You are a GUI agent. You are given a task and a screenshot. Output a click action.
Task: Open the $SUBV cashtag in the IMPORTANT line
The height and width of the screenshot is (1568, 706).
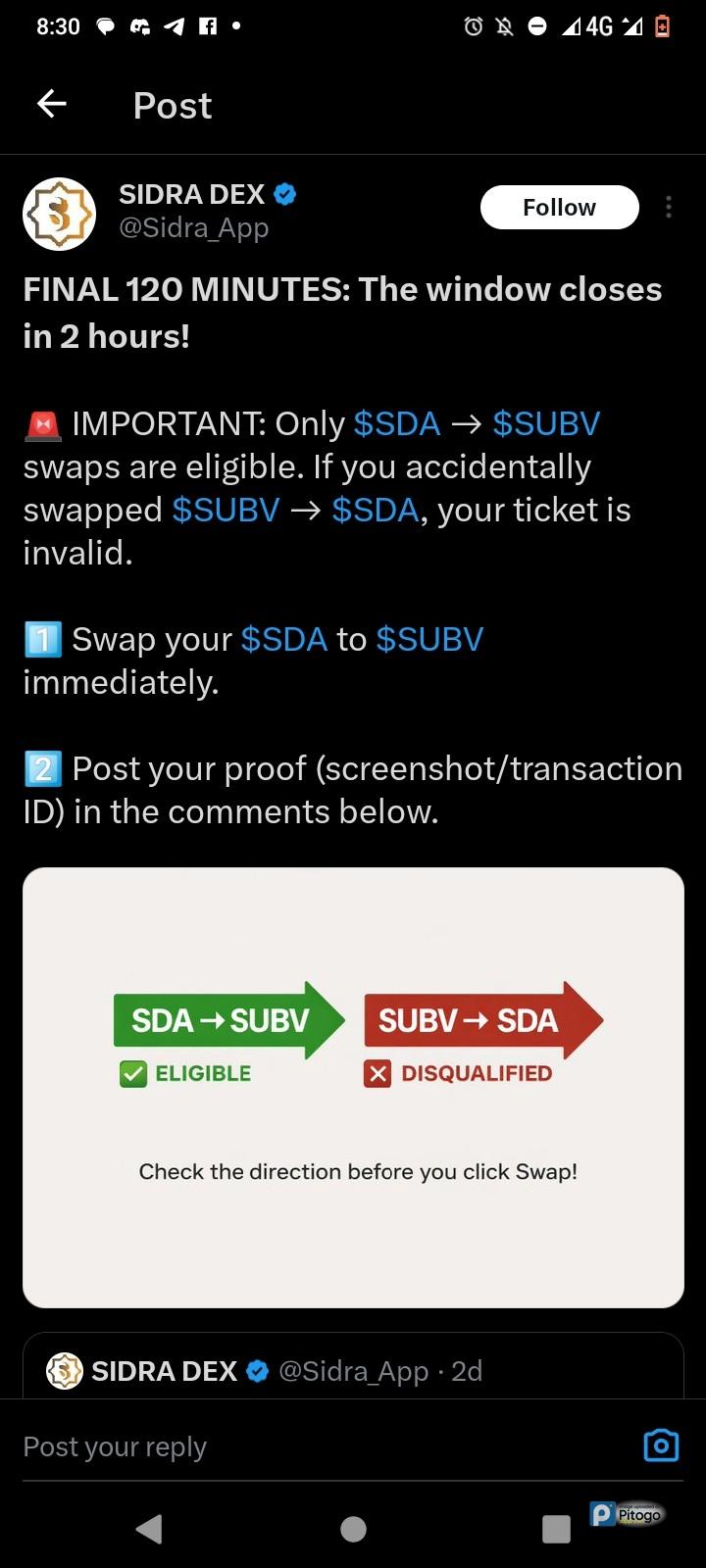pyautogui.click(x=546, y=423)
